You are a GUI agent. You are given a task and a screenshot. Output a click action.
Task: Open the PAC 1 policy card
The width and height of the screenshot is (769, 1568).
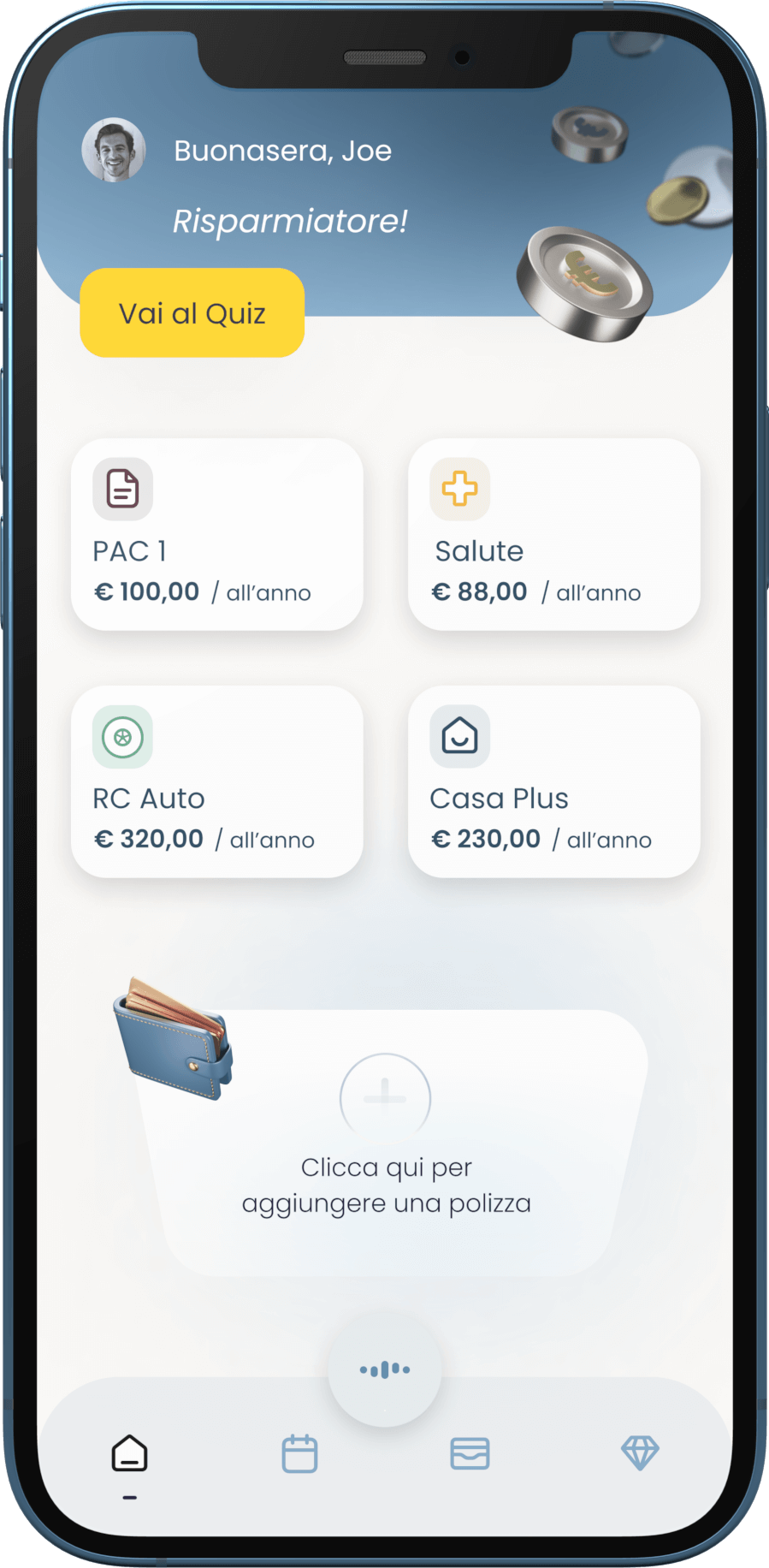[x=217, y=535]
